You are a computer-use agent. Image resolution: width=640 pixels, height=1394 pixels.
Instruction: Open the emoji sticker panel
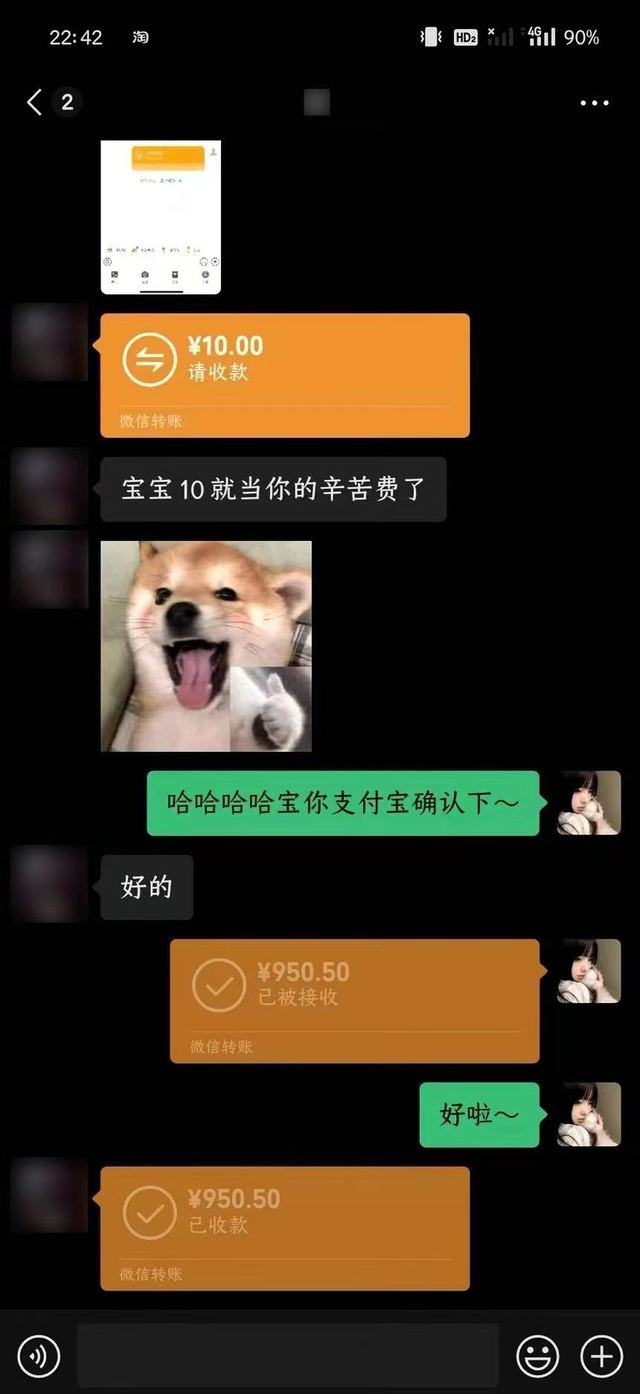click(537, 1356)
